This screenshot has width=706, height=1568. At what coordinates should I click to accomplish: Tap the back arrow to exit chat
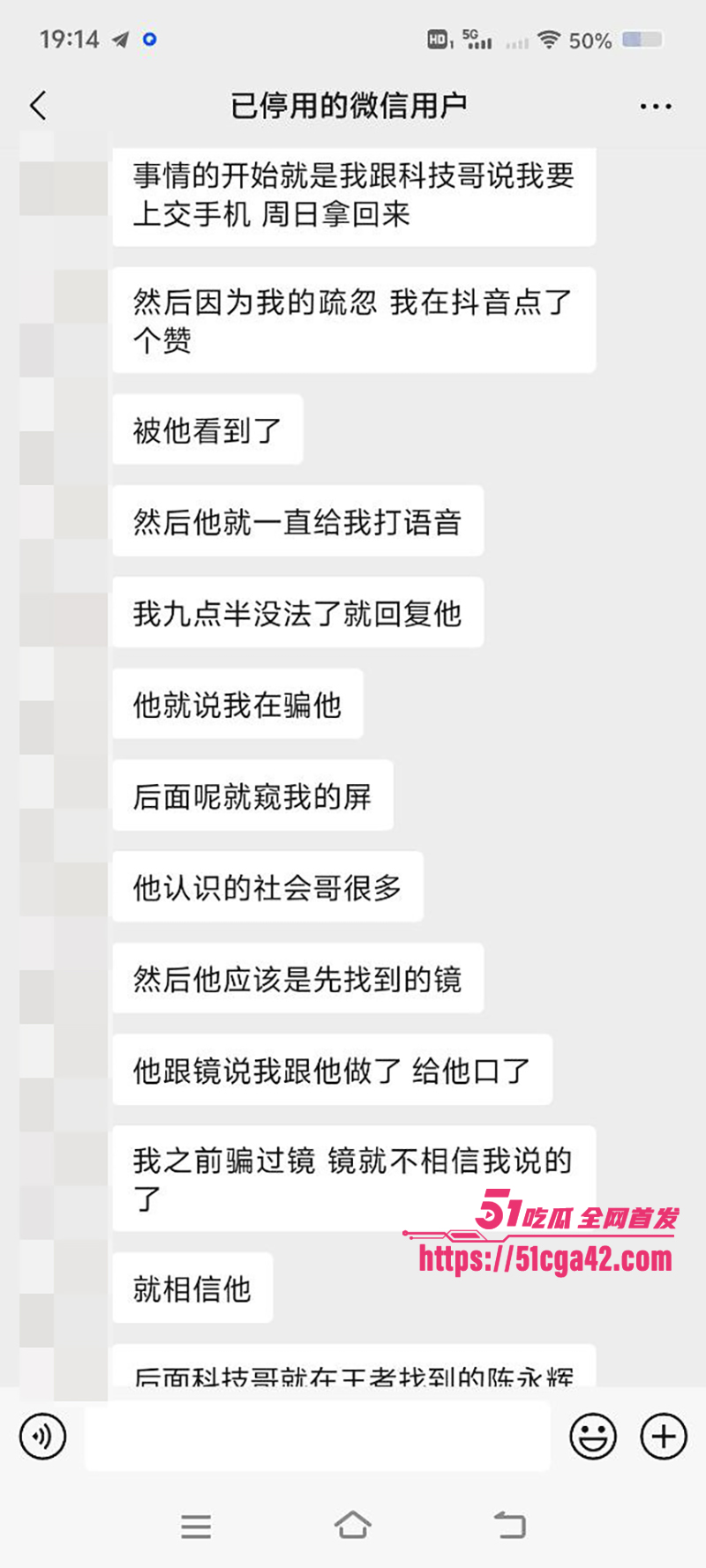[35, 104]
